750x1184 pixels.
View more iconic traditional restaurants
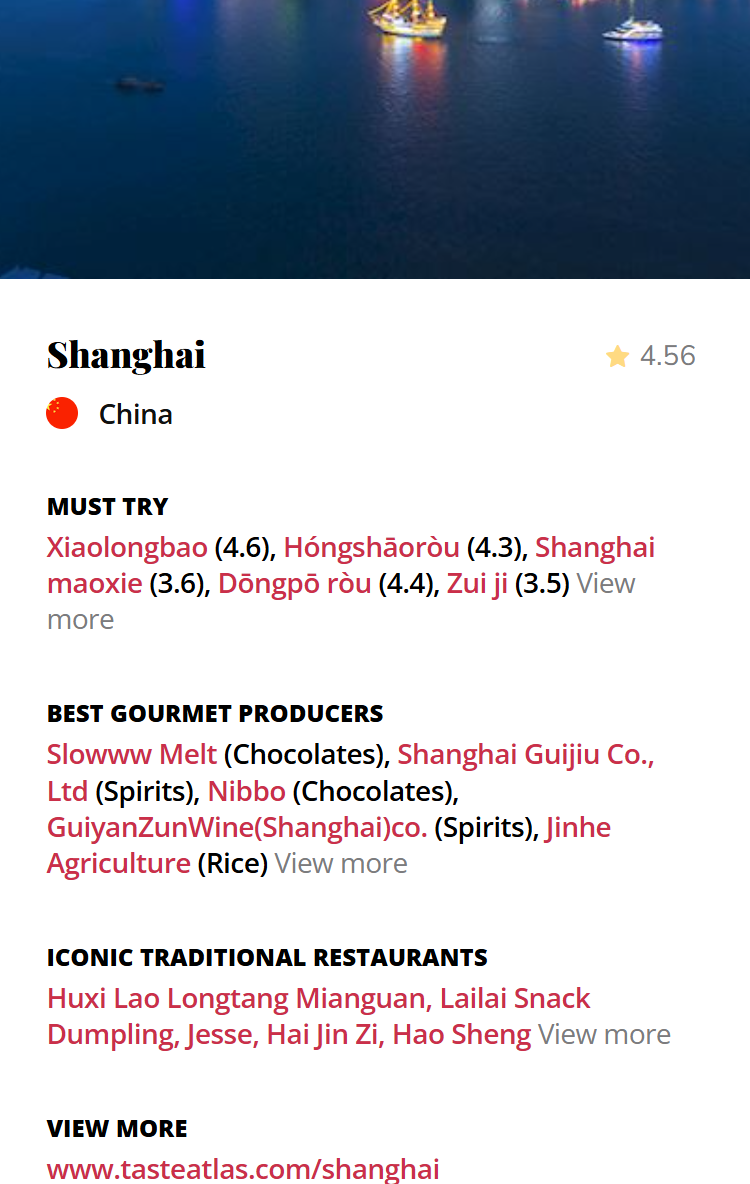pos(604,1035)
